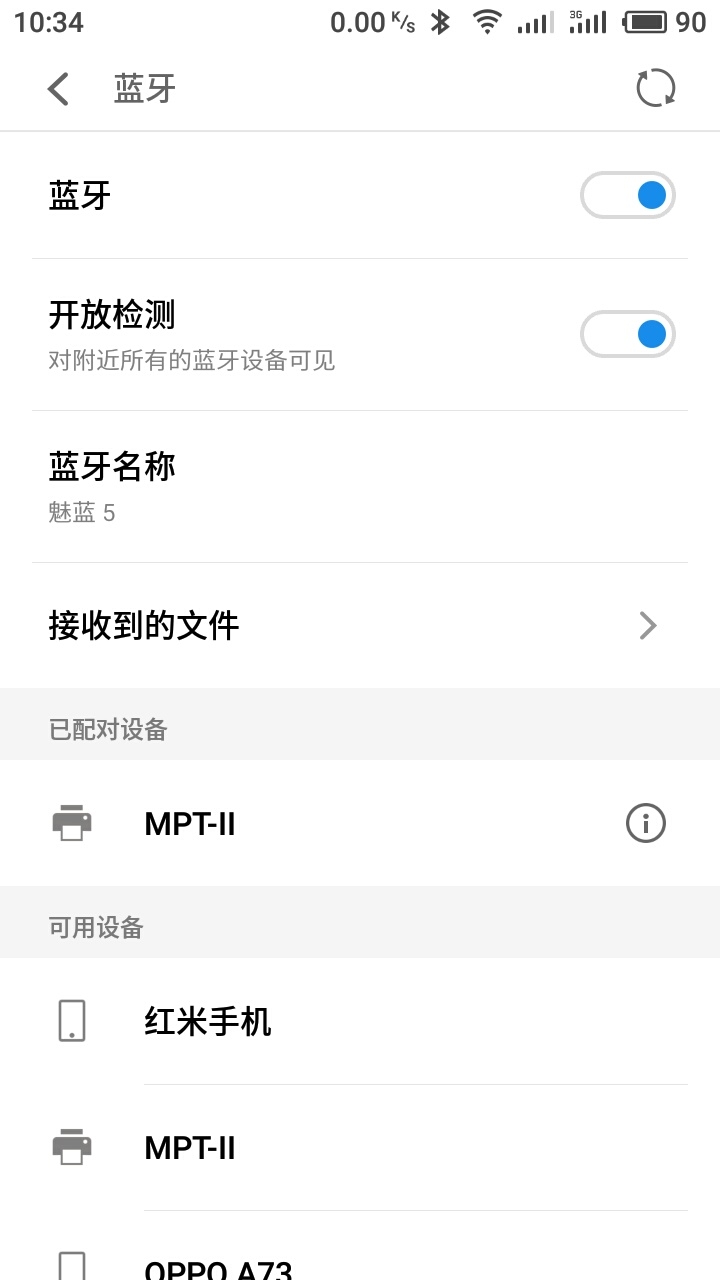Pair with 红米手机
The height and width of the screenshot is (1280, 720).
pyautogui.click(x=360, y=1021)
